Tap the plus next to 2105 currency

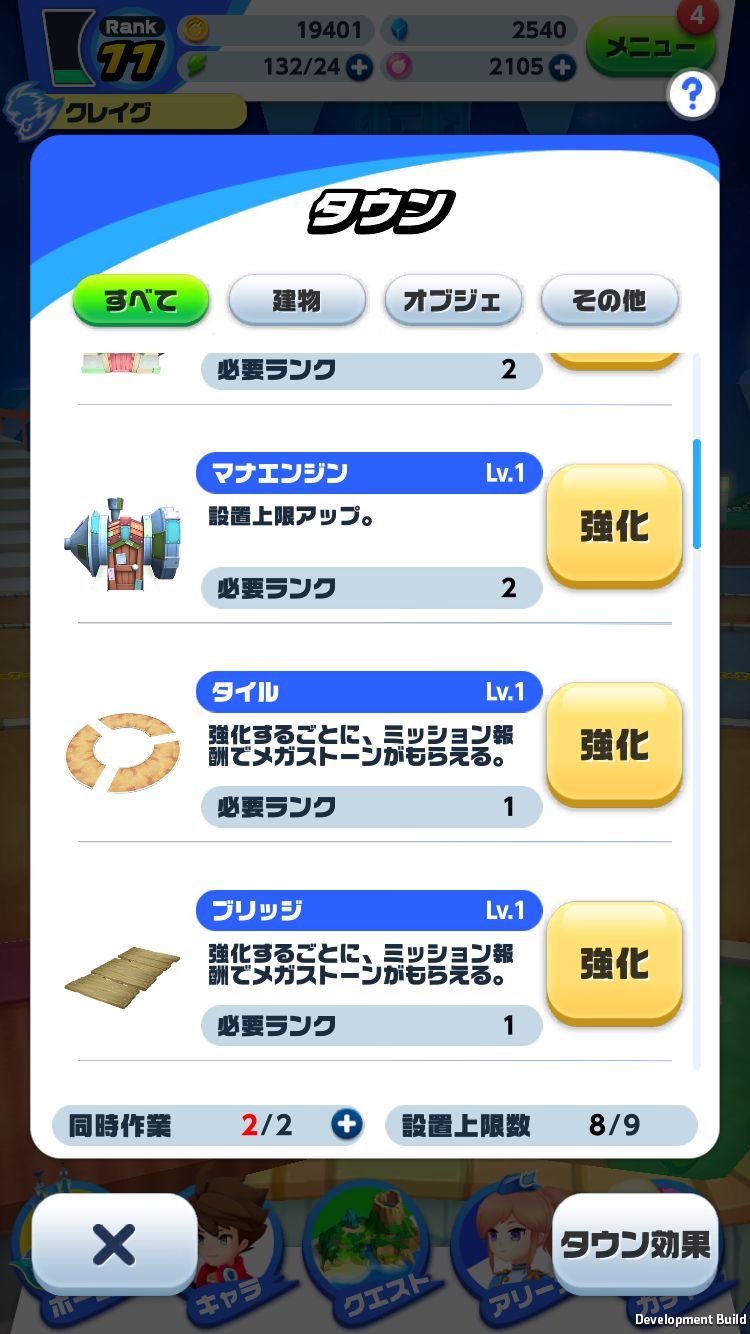[561, 67]
